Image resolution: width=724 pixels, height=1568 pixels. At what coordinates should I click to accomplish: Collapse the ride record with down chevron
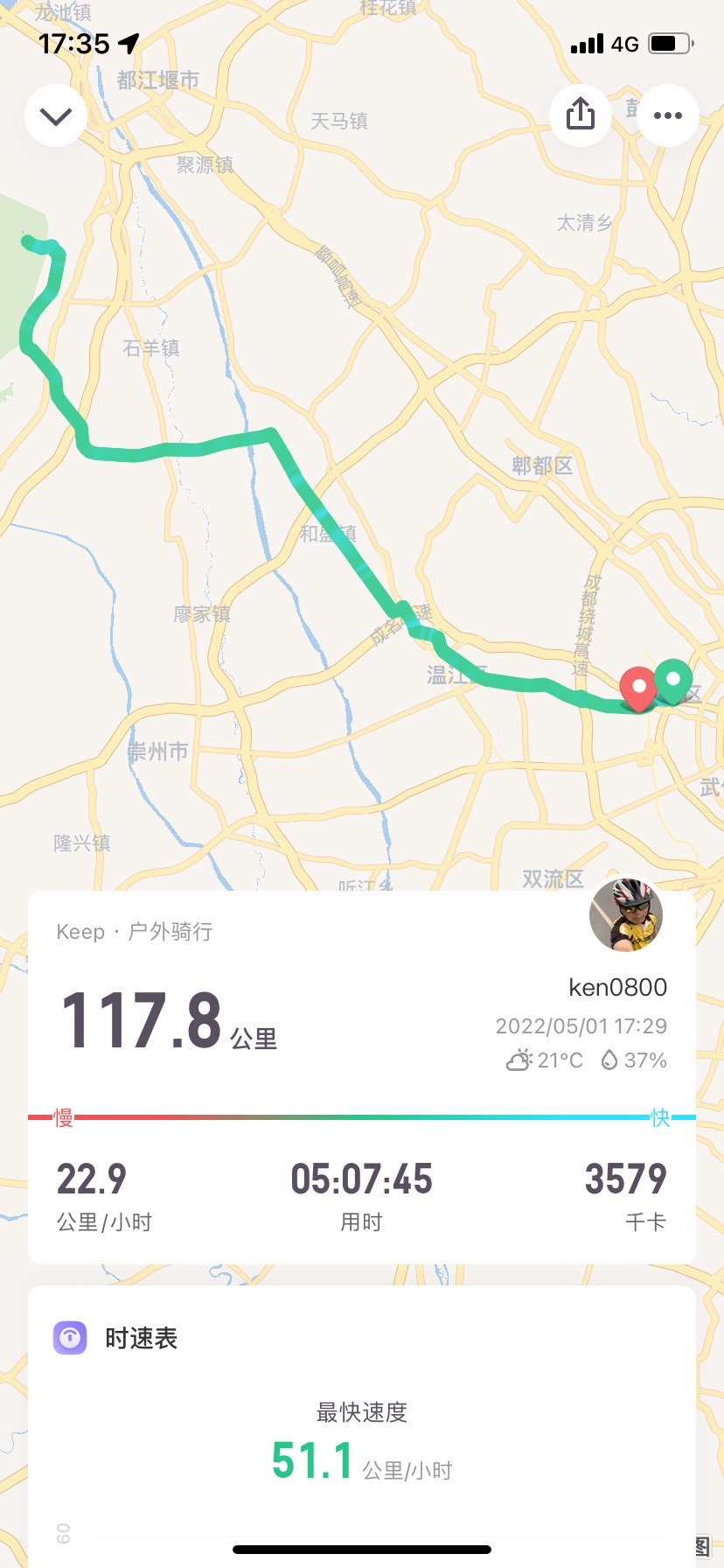click(x=56, y=115)
